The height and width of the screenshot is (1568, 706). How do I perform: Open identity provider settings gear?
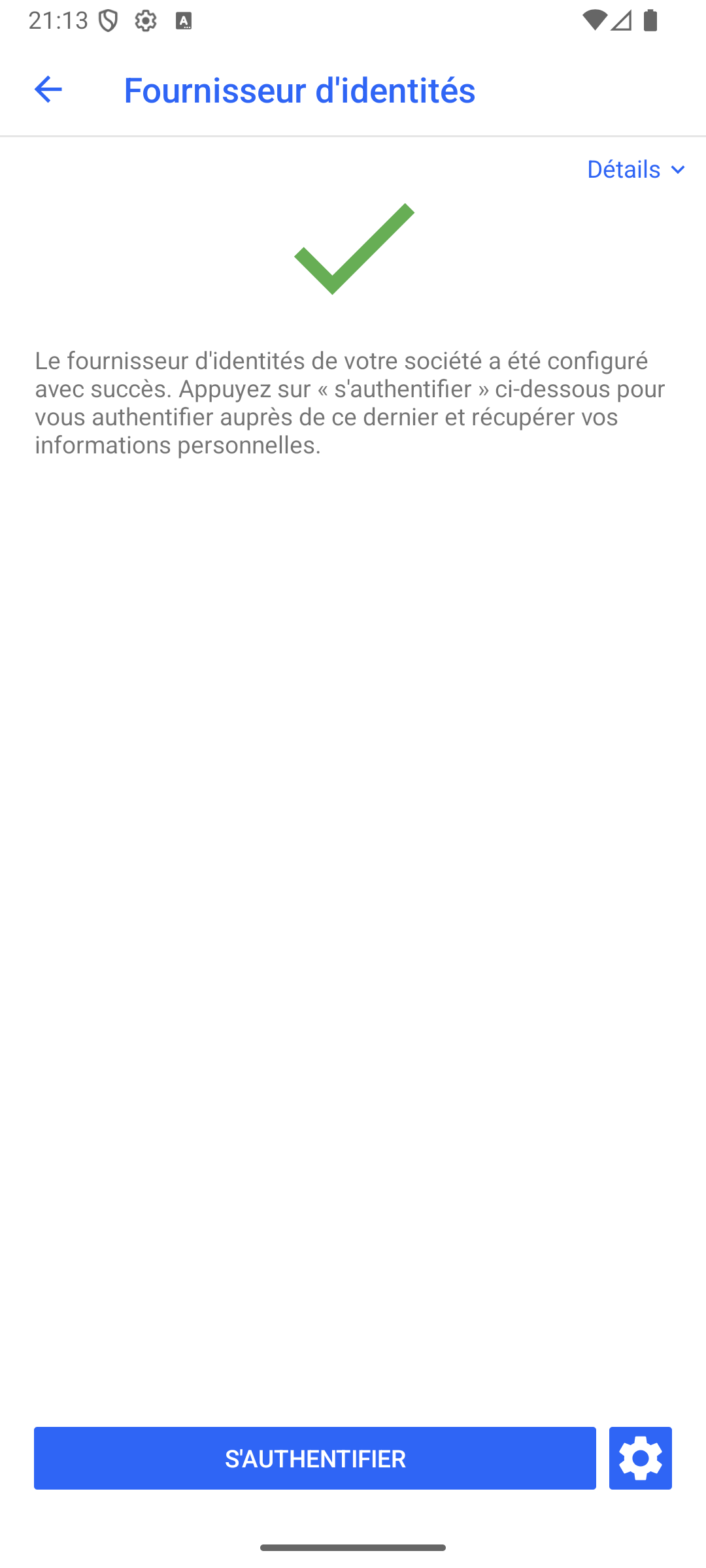pos(640,1458)
